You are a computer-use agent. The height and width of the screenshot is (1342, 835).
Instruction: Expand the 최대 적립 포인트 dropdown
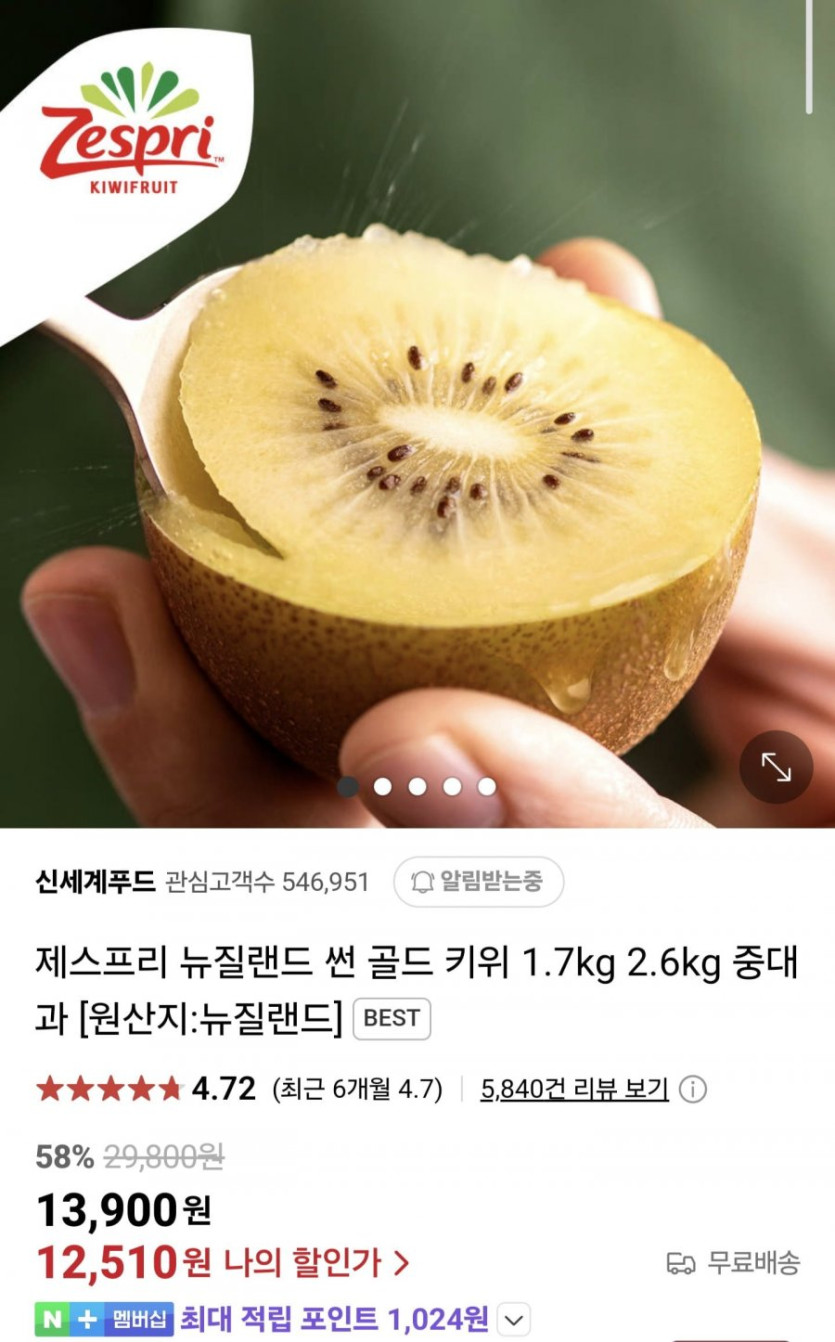click(513, 1320)
